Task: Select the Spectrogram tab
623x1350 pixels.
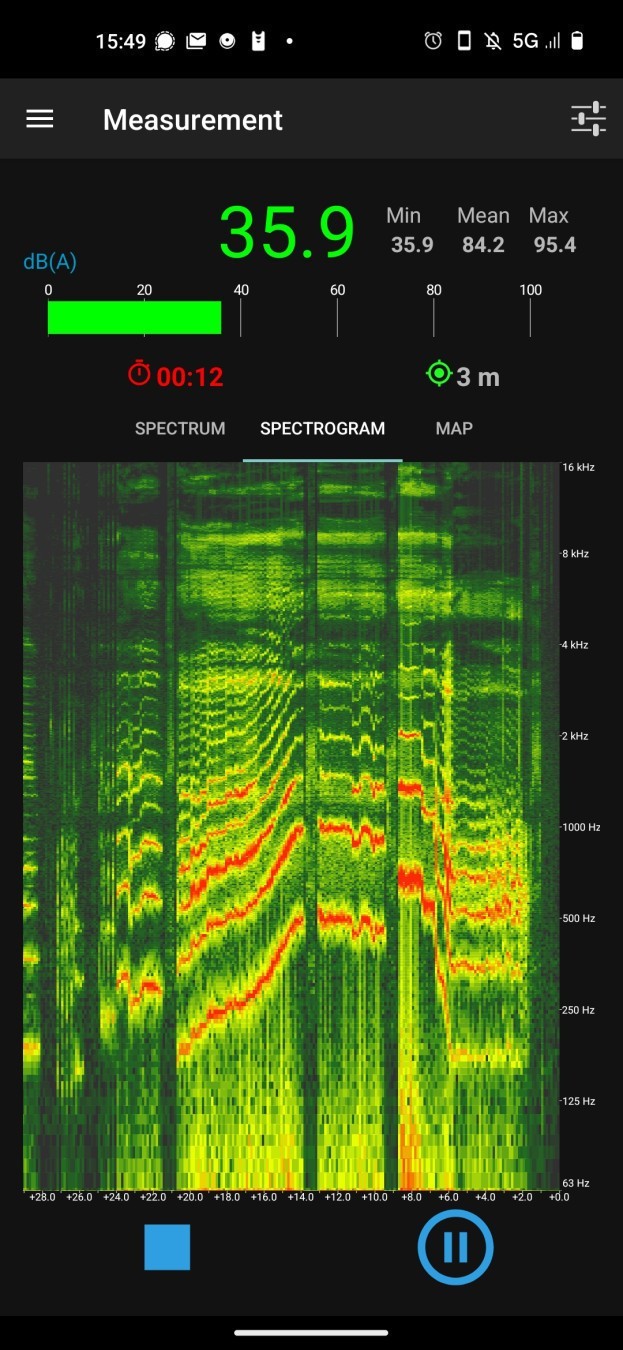Action: [x=322, y=428]
